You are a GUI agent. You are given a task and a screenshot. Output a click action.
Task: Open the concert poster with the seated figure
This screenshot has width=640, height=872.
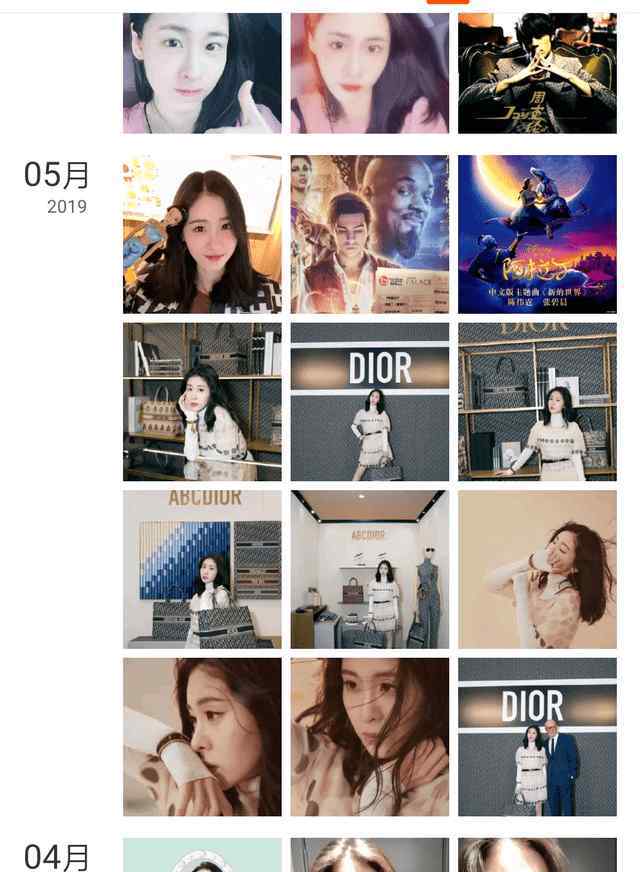coord(537,73)
